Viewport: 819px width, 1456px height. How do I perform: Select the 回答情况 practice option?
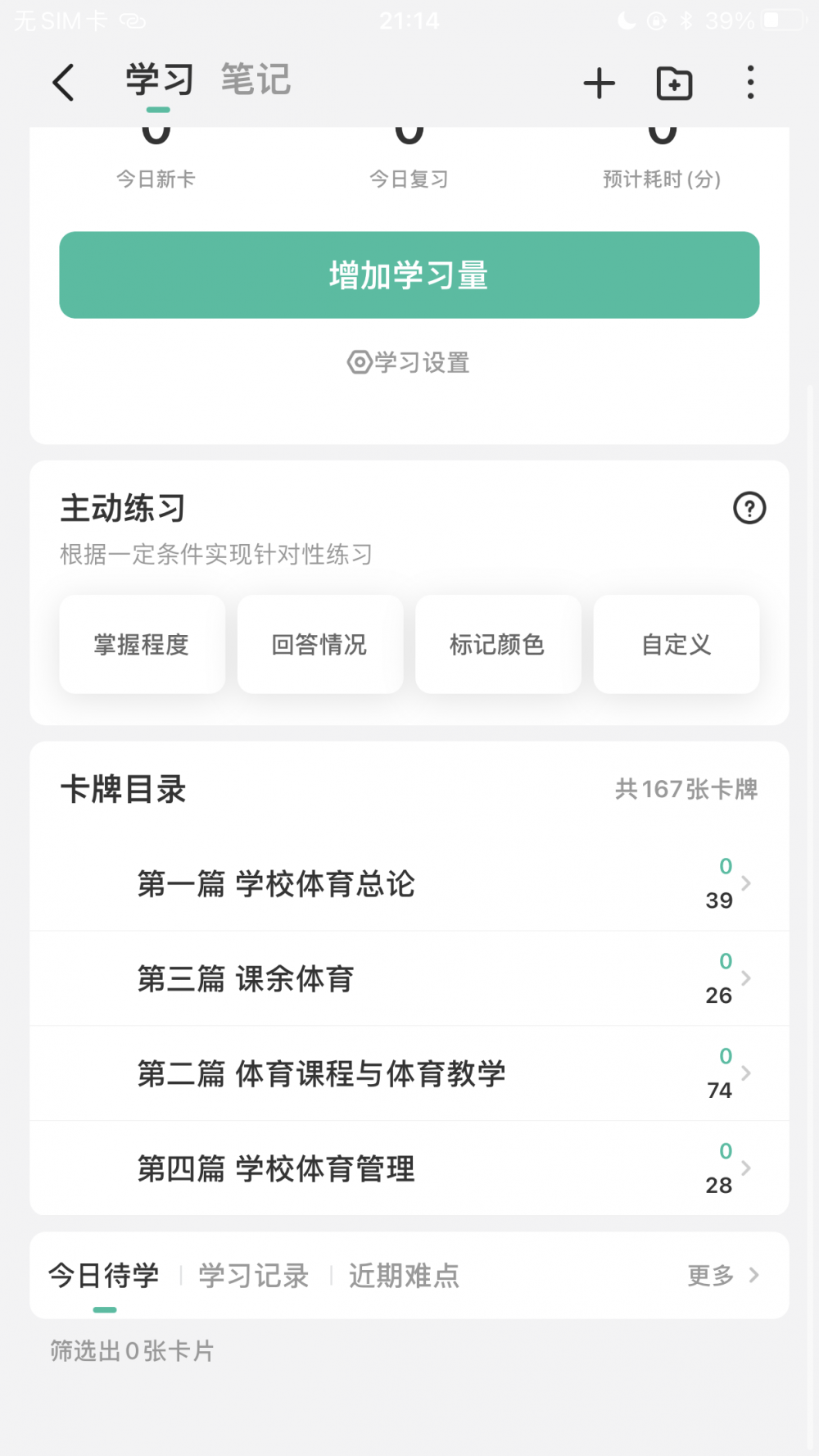(x=320, y=645)
